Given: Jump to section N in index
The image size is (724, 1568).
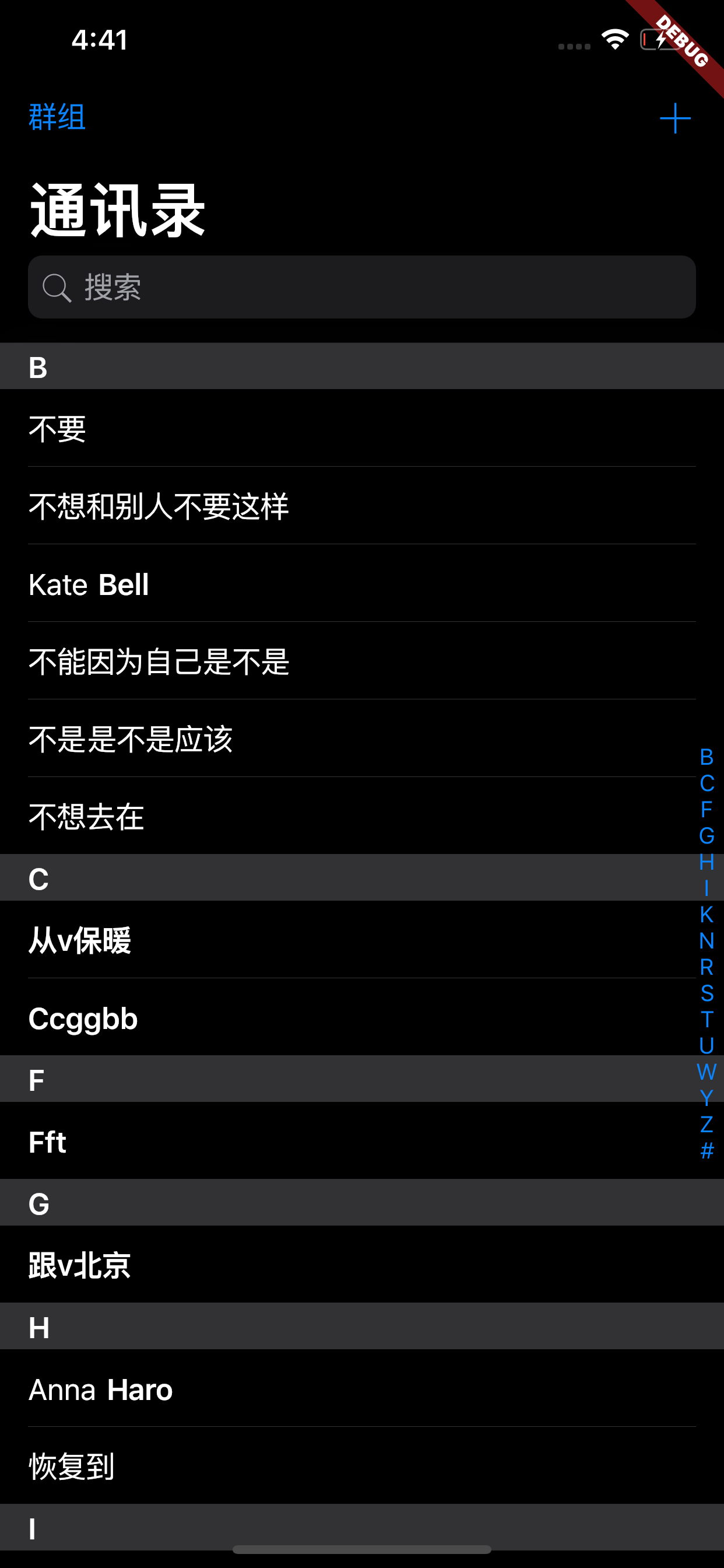Looking at the screenshot, I should pyautogui.click(x=707, y=941).
